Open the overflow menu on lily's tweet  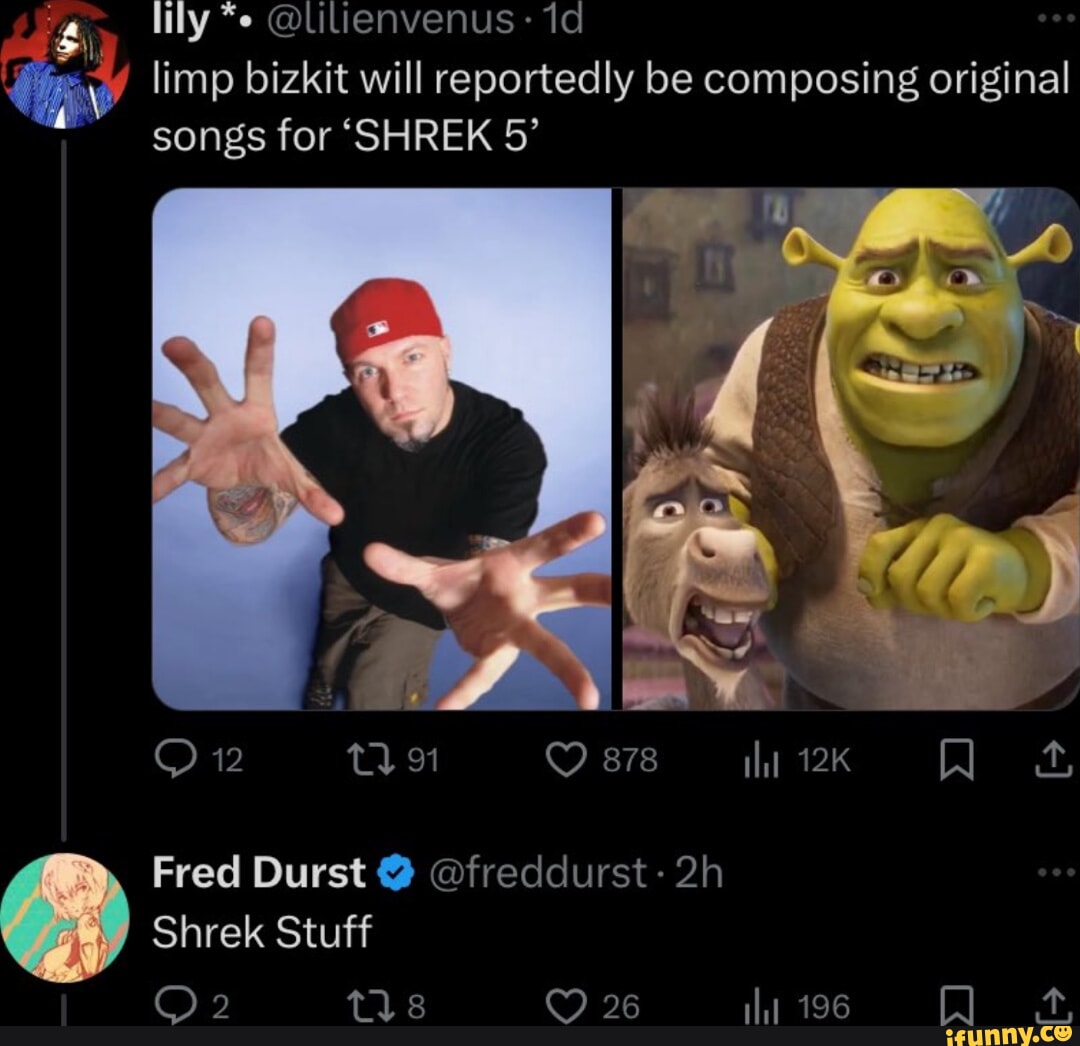coord(1057,19)
